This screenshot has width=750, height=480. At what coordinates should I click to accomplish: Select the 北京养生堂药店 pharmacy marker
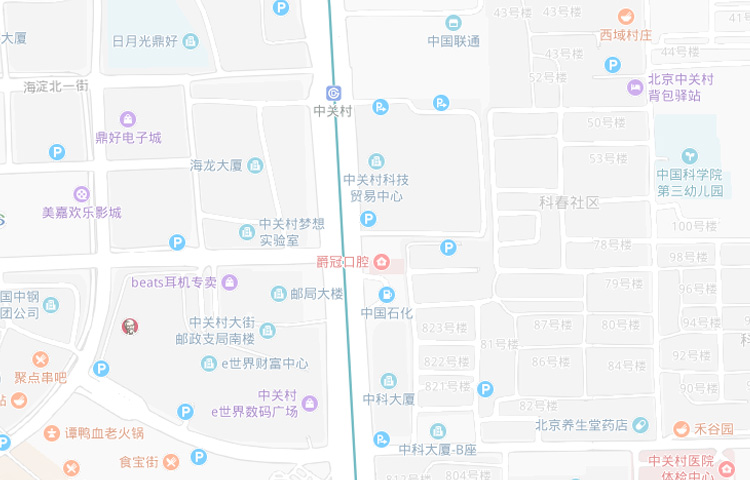(x=640, y=425)
